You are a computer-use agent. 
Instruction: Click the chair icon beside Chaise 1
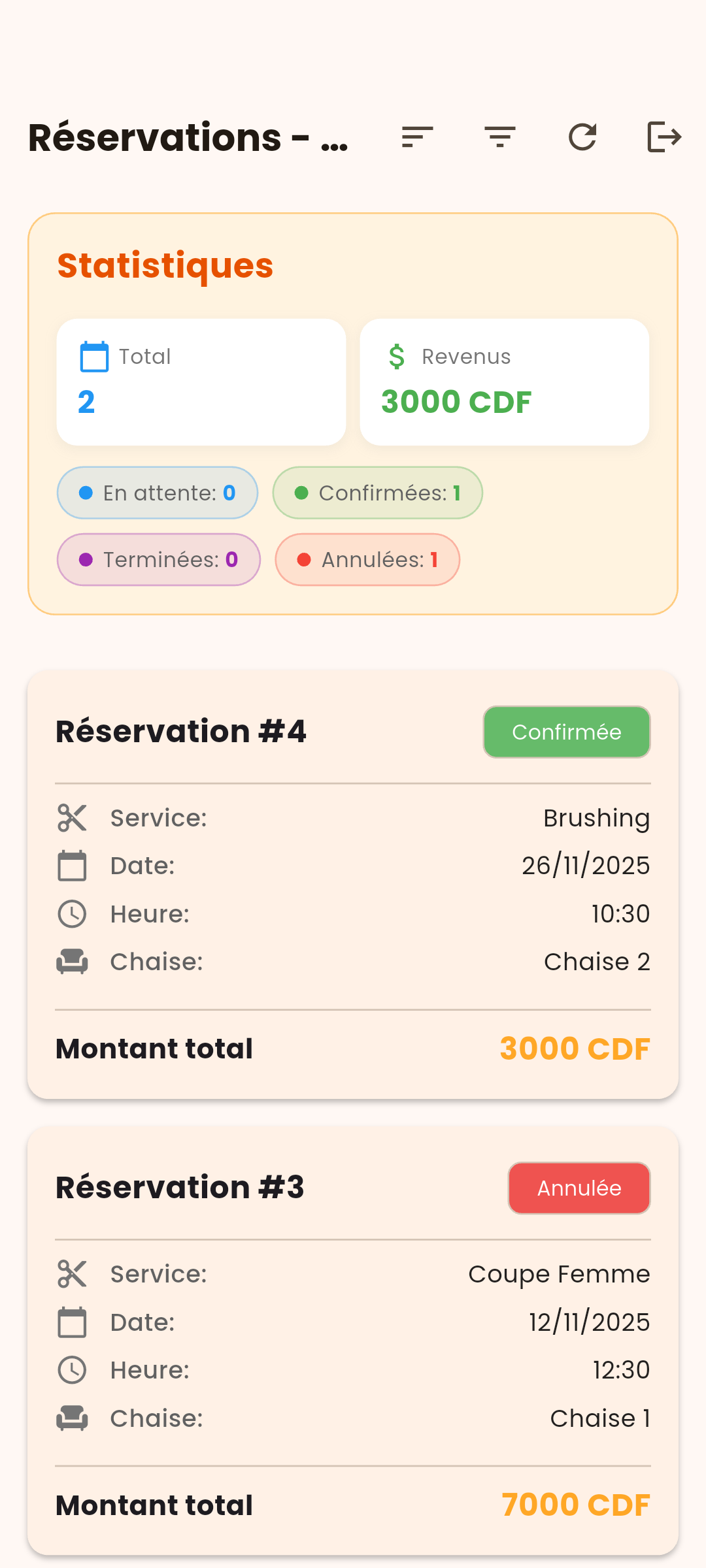point(72,1418)
